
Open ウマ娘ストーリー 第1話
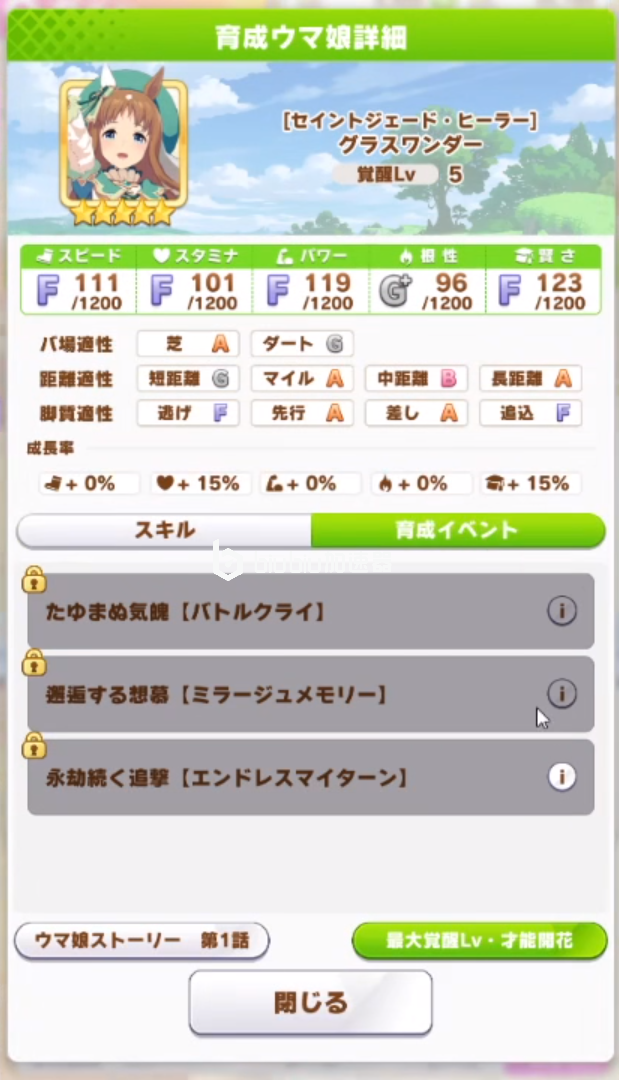tap(142, 940)
